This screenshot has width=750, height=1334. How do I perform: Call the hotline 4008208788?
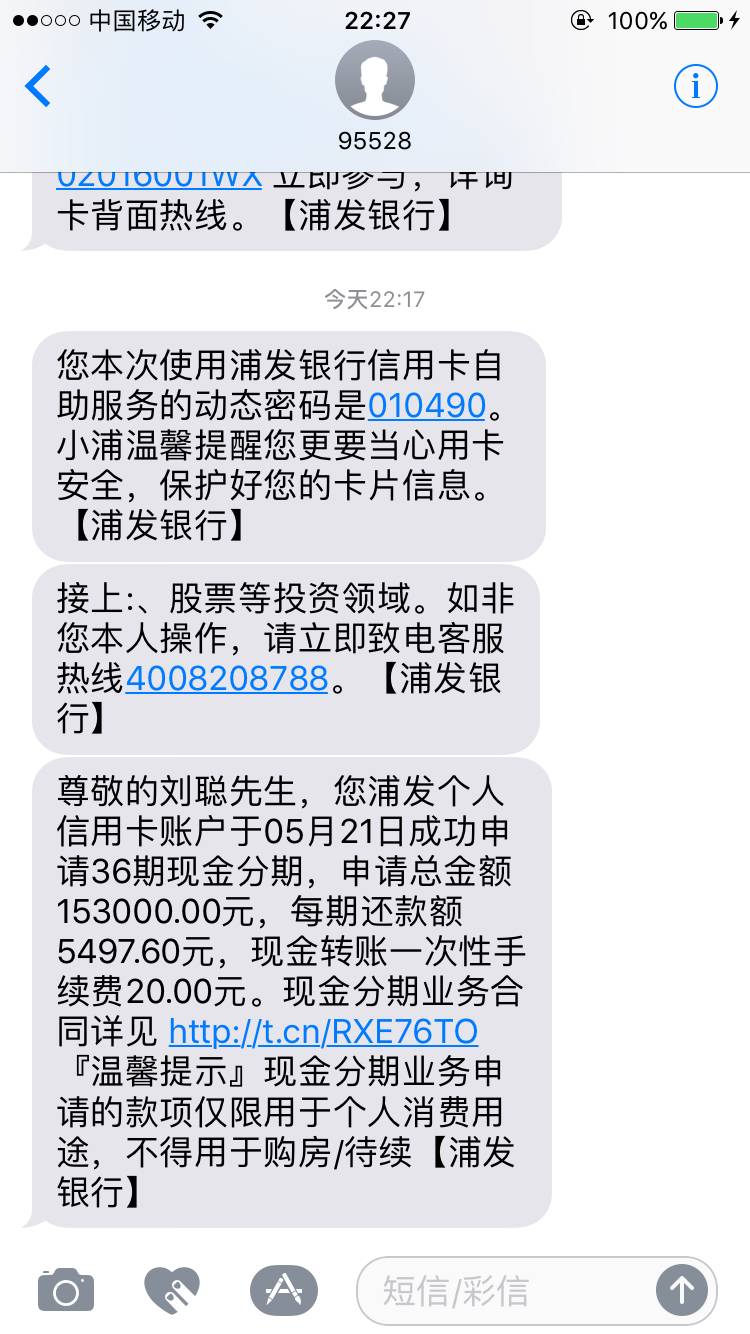[227, 679]
